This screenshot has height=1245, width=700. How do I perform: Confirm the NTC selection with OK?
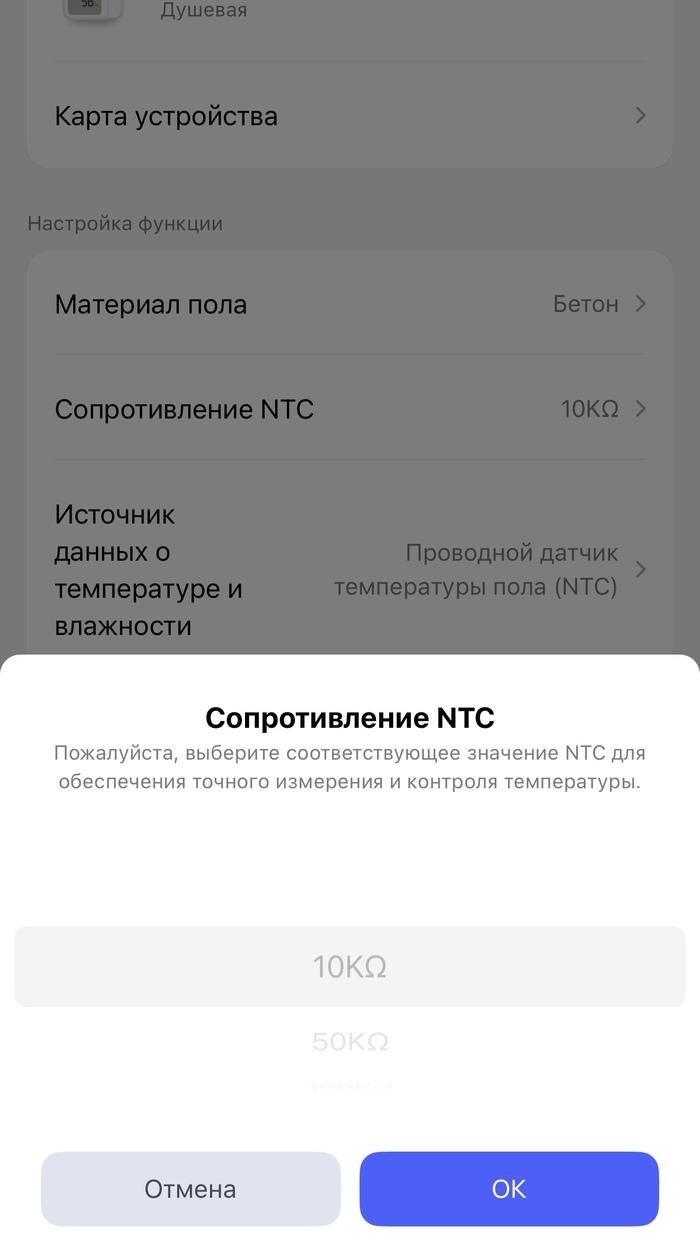[509, 1188]
